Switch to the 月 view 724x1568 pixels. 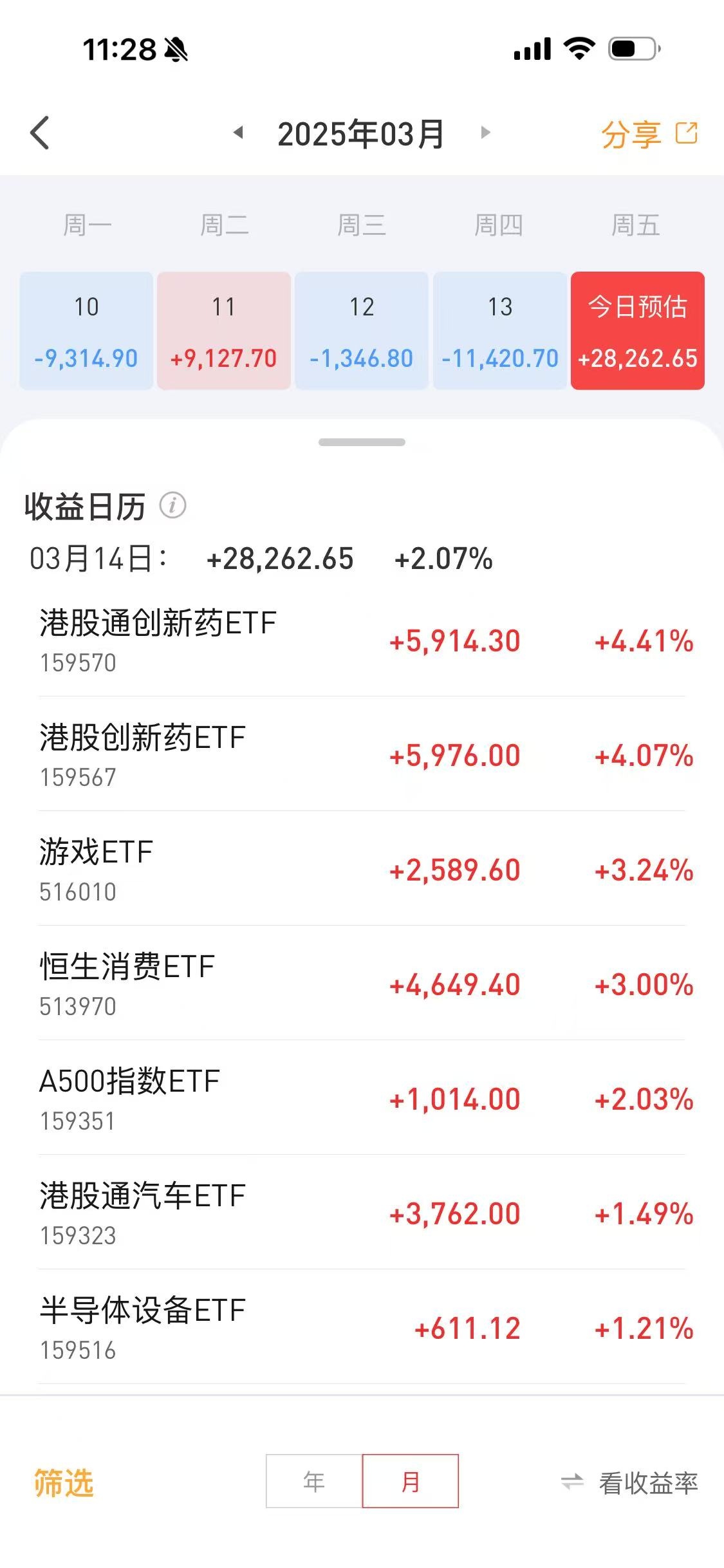coord(411,1481)
